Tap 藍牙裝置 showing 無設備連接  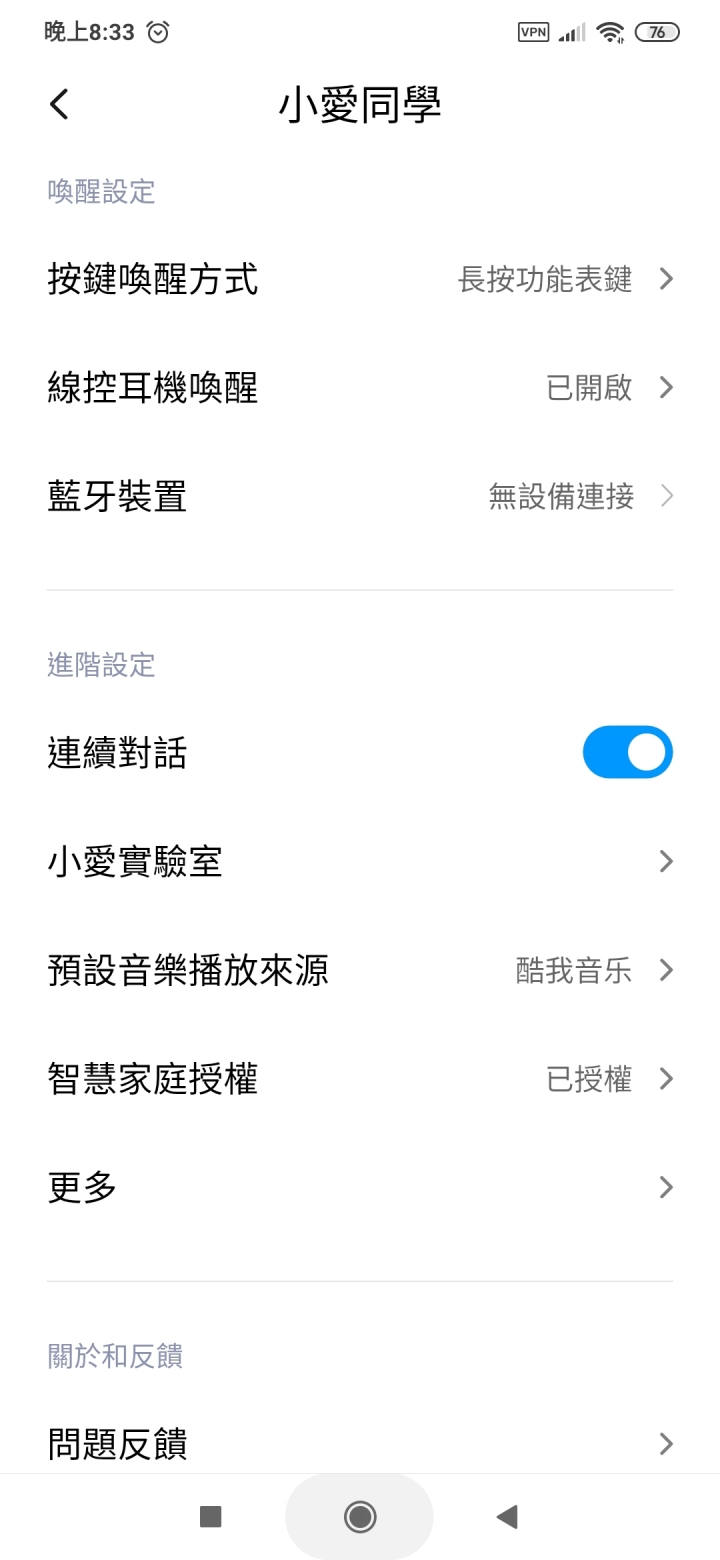point(360,496)
